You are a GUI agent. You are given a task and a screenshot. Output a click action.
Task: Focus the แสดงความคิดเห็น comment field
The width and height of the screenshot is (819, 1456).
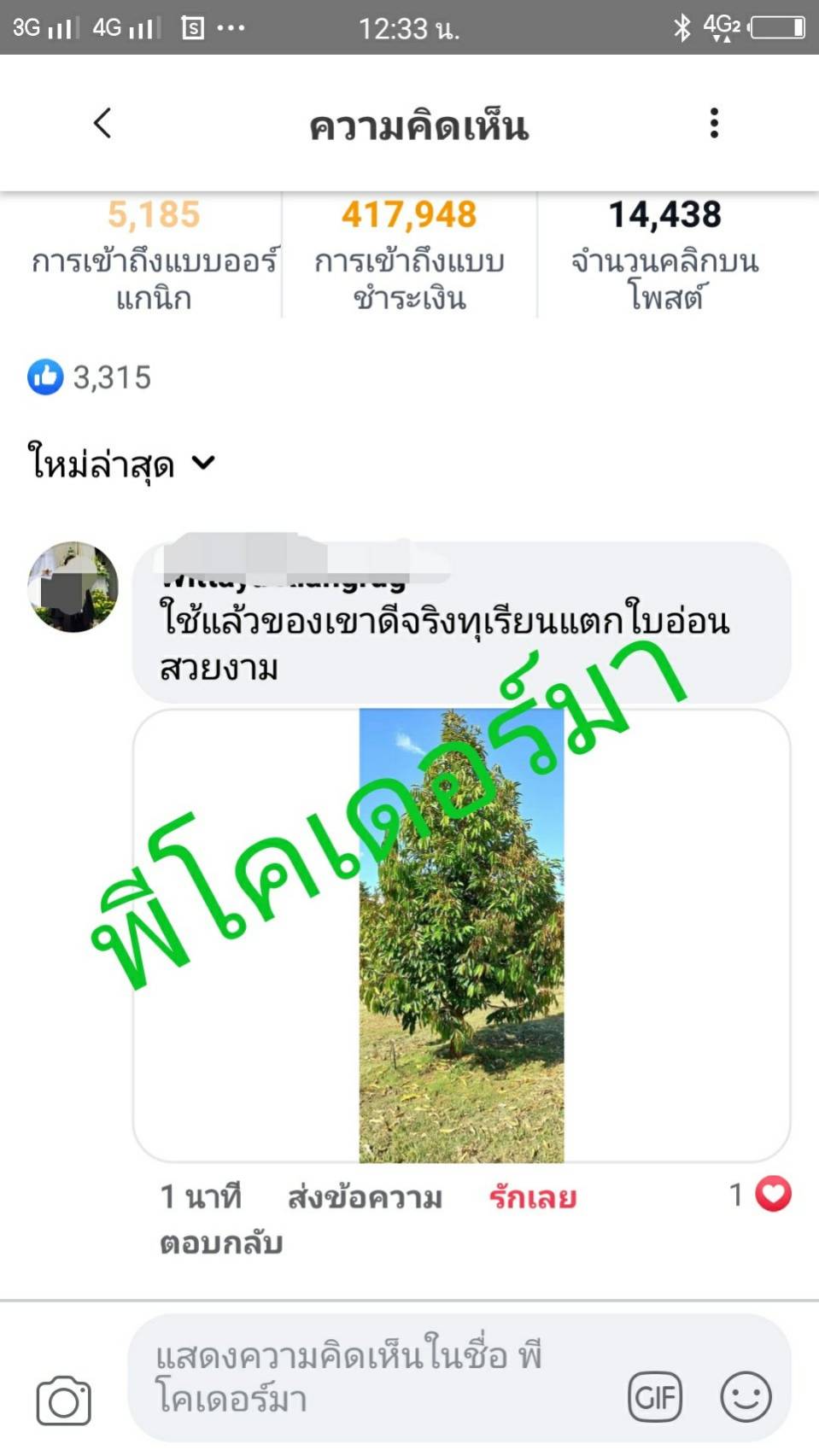coord(376,1377)
